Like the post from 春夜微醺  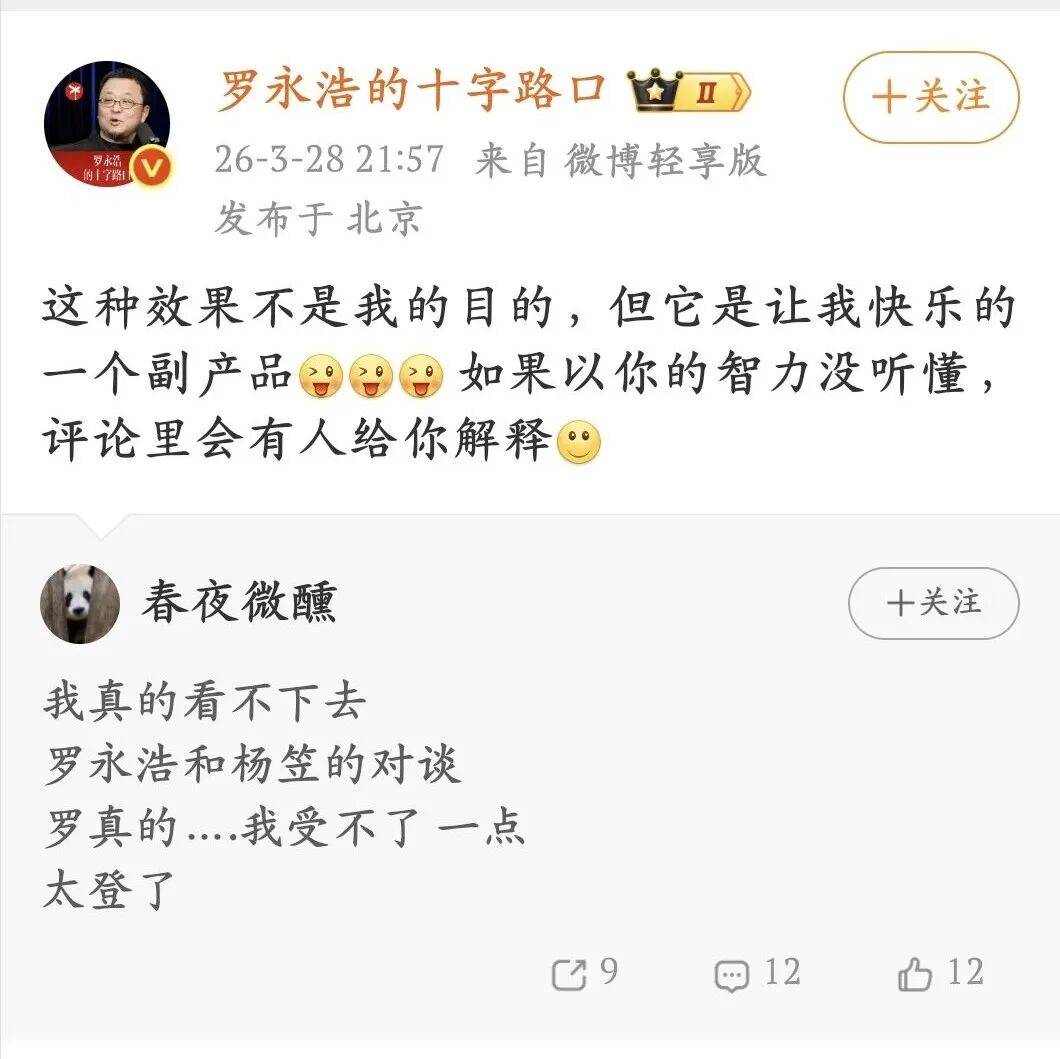[x=939, y=973]
